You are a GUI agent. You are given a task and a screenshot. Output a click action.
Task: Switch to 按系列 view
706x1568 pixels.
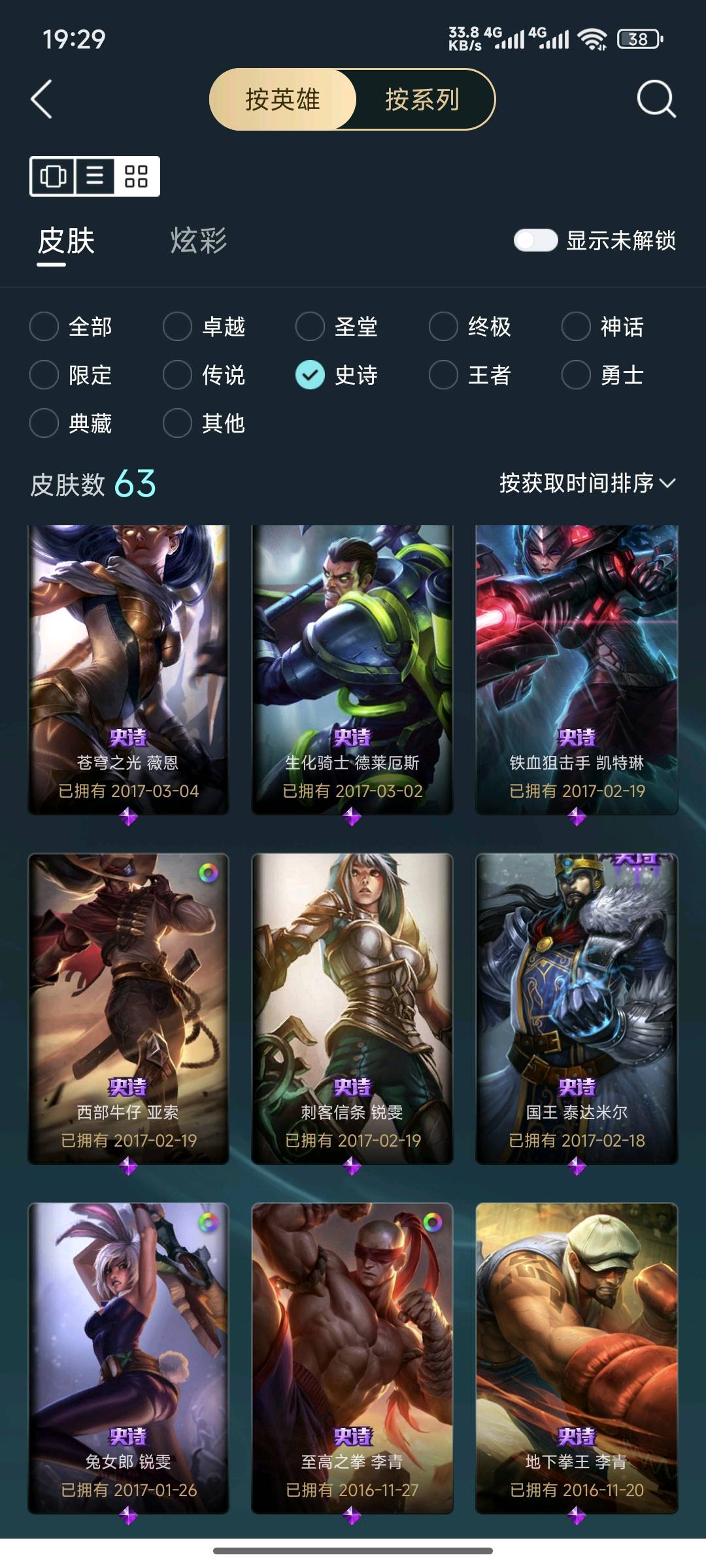pos(422,100)
